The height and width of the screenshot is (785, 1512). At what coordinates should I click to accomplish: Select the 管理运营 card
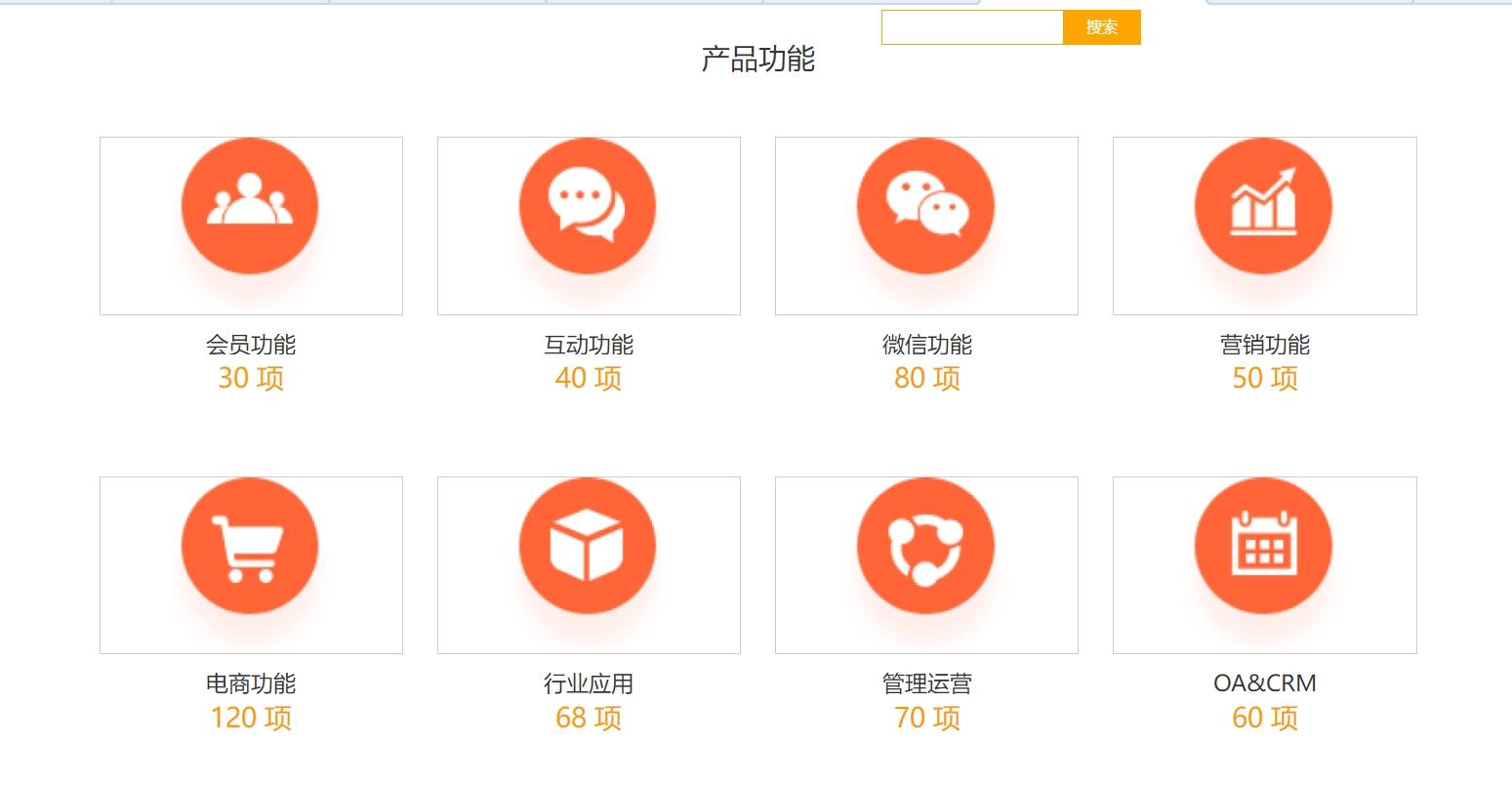tap(926, 565)
